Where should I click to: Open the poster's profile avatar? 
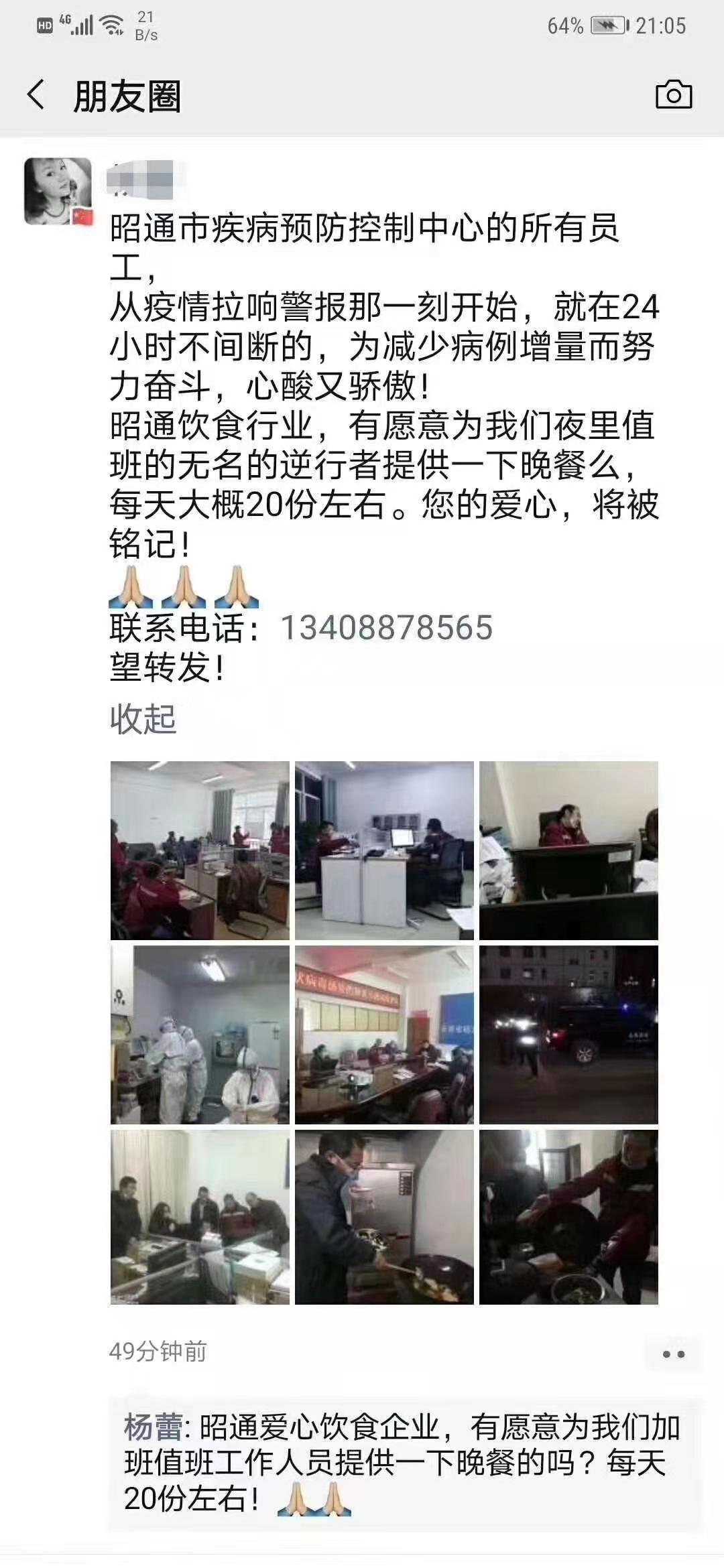[x=58, y=191]
